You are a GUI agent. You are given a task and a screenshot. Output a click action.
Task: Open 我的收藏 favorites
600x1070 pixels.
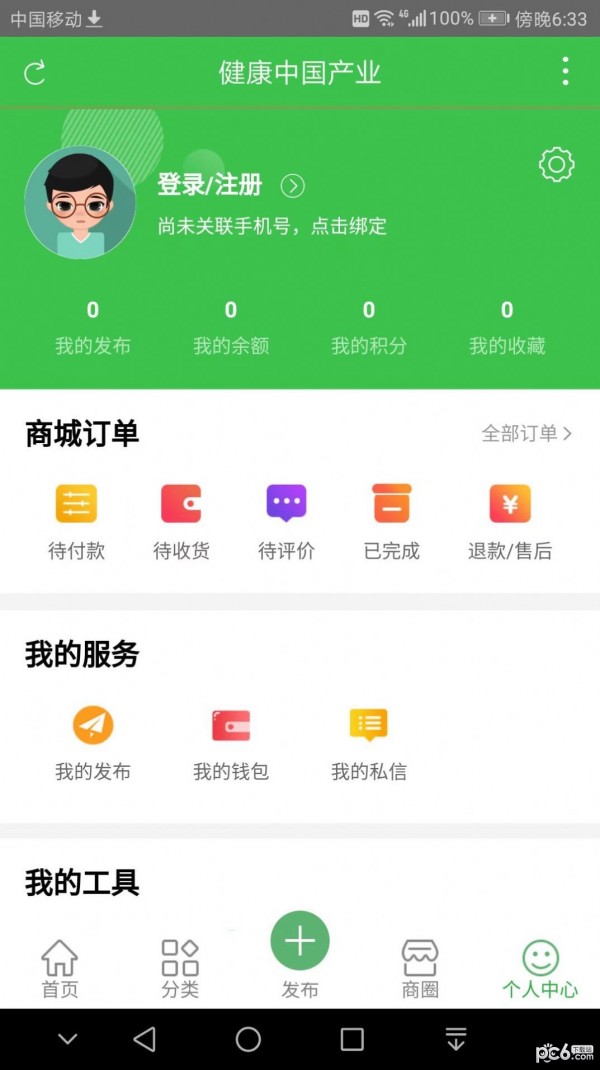tap(507, 328)
